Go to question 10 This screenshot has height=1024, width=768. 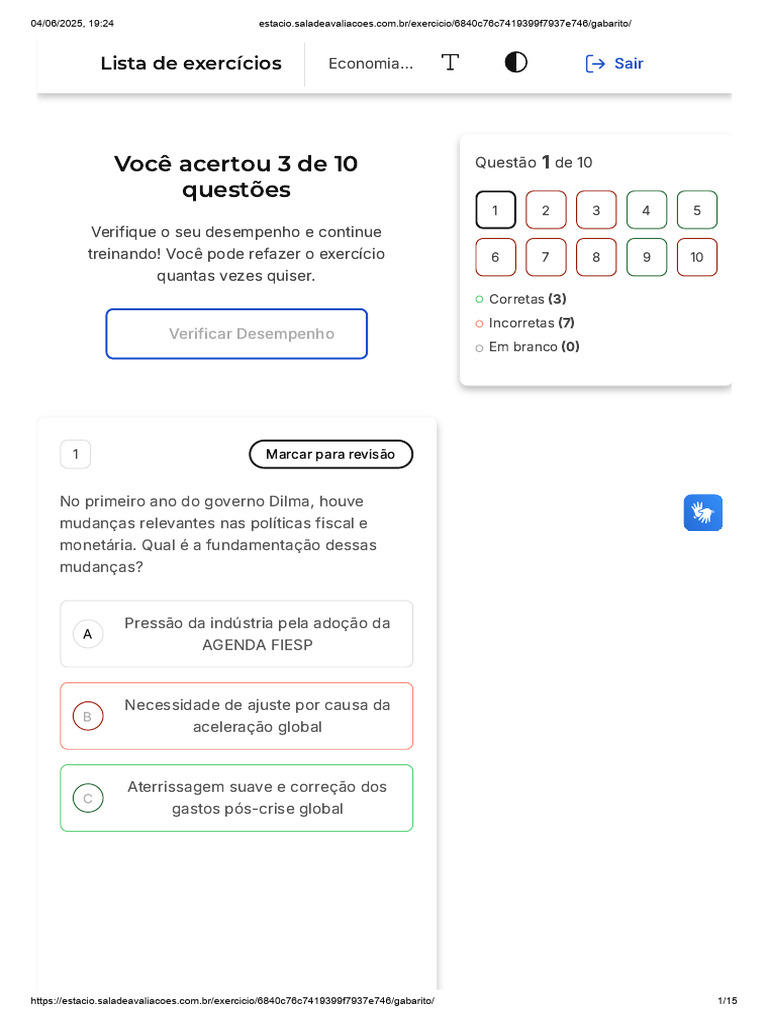coord(697,257)
